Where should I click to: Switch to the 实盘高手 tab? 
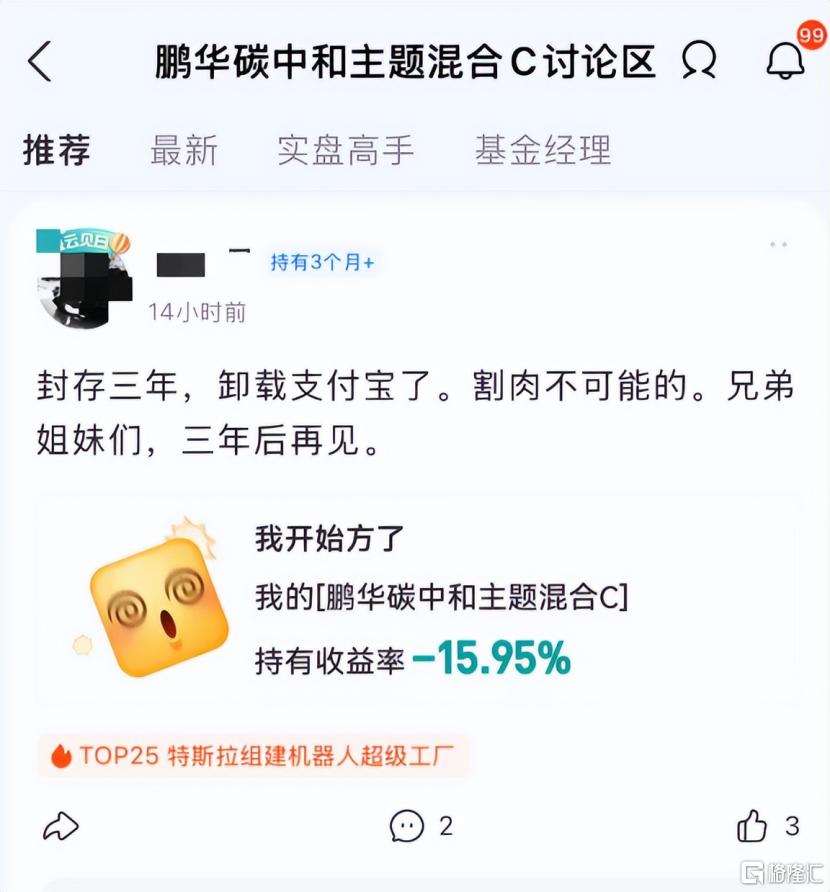point(345,150)
